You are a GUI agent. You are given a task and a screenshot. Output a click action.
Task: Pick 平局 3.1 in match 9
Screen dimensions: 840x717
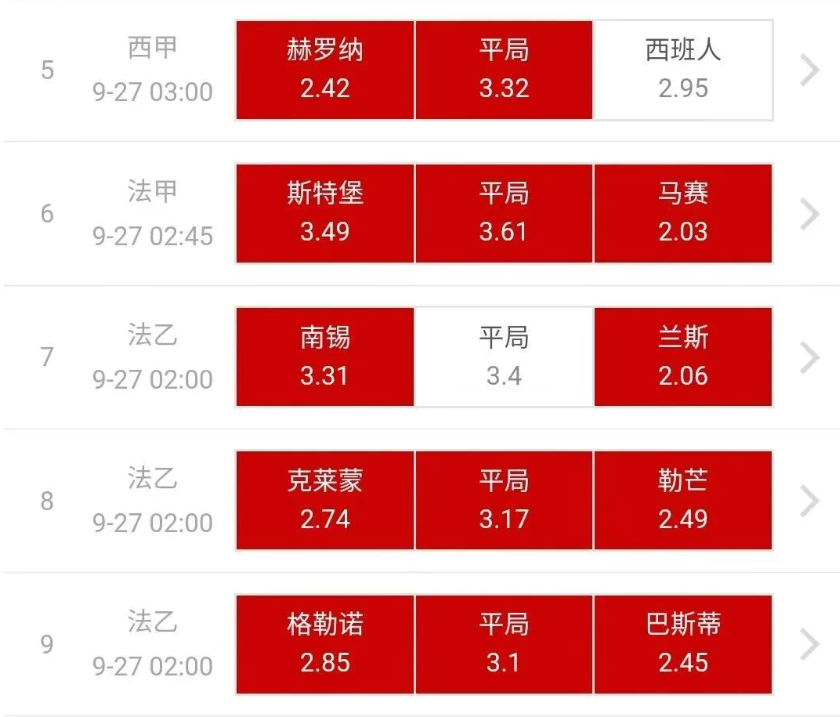[x=504, y=644]
